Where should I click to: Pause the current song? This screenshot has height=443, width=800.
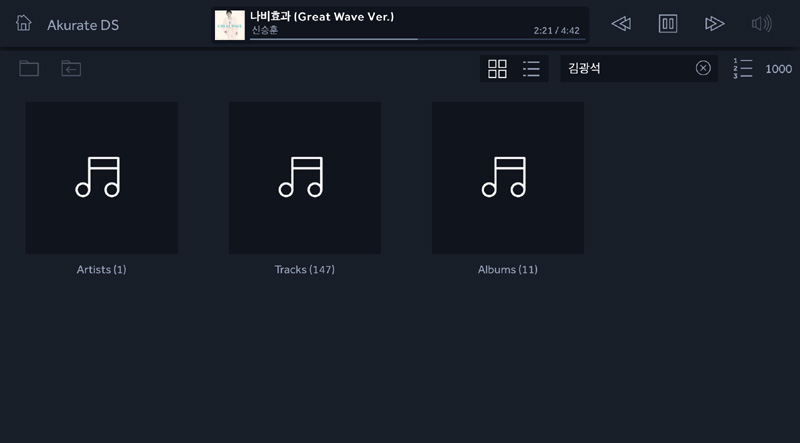coord(668,24)
